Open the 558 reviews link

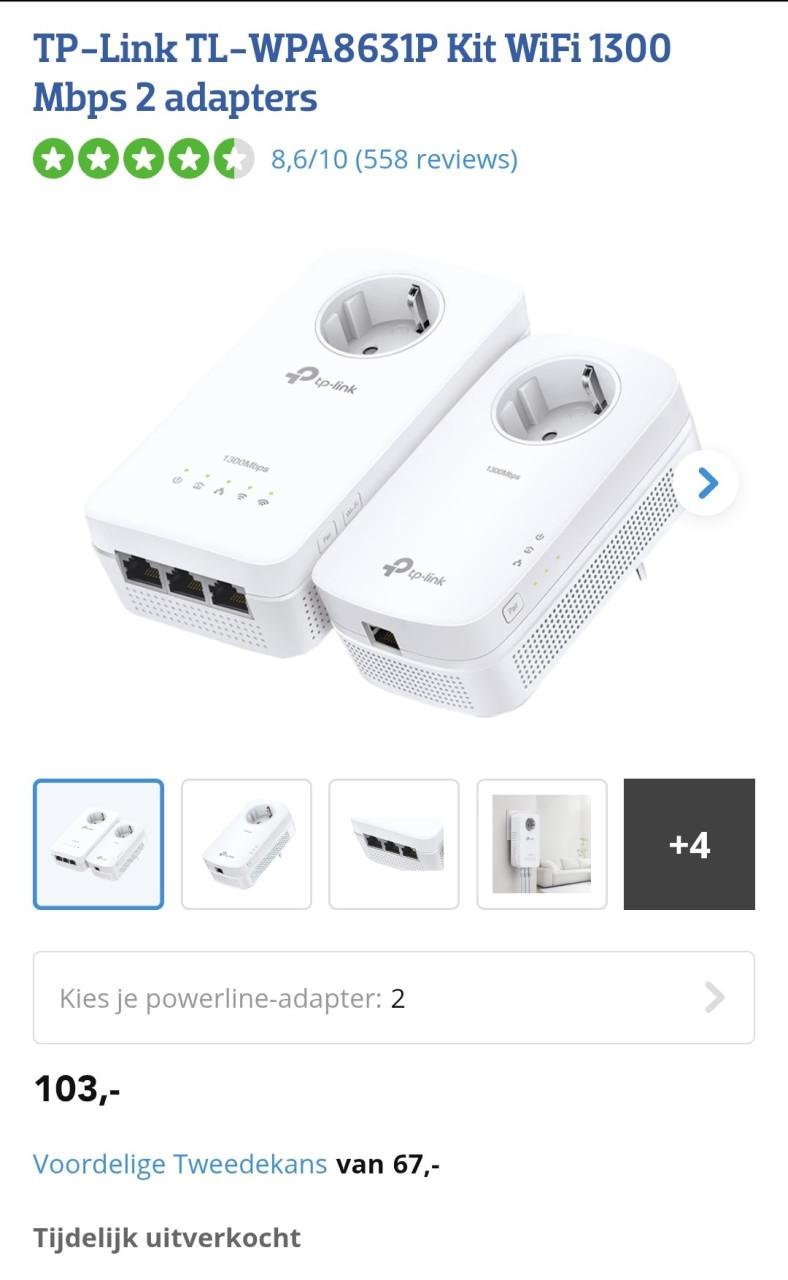pos(437,158)
